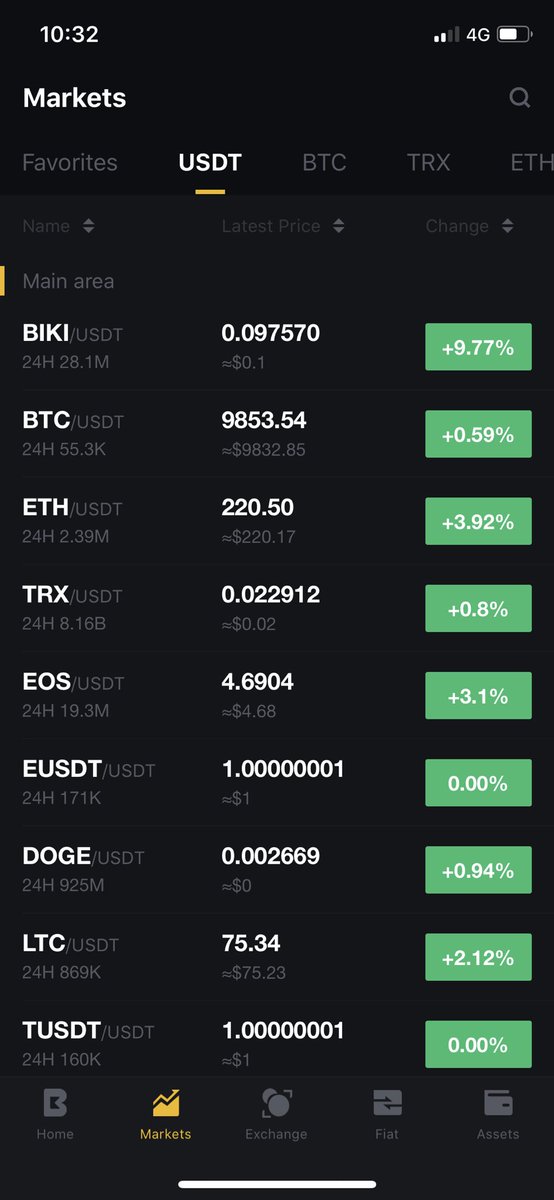Go to the Home tab
Screen dimensions: 554x1200
pos(55,1114)
